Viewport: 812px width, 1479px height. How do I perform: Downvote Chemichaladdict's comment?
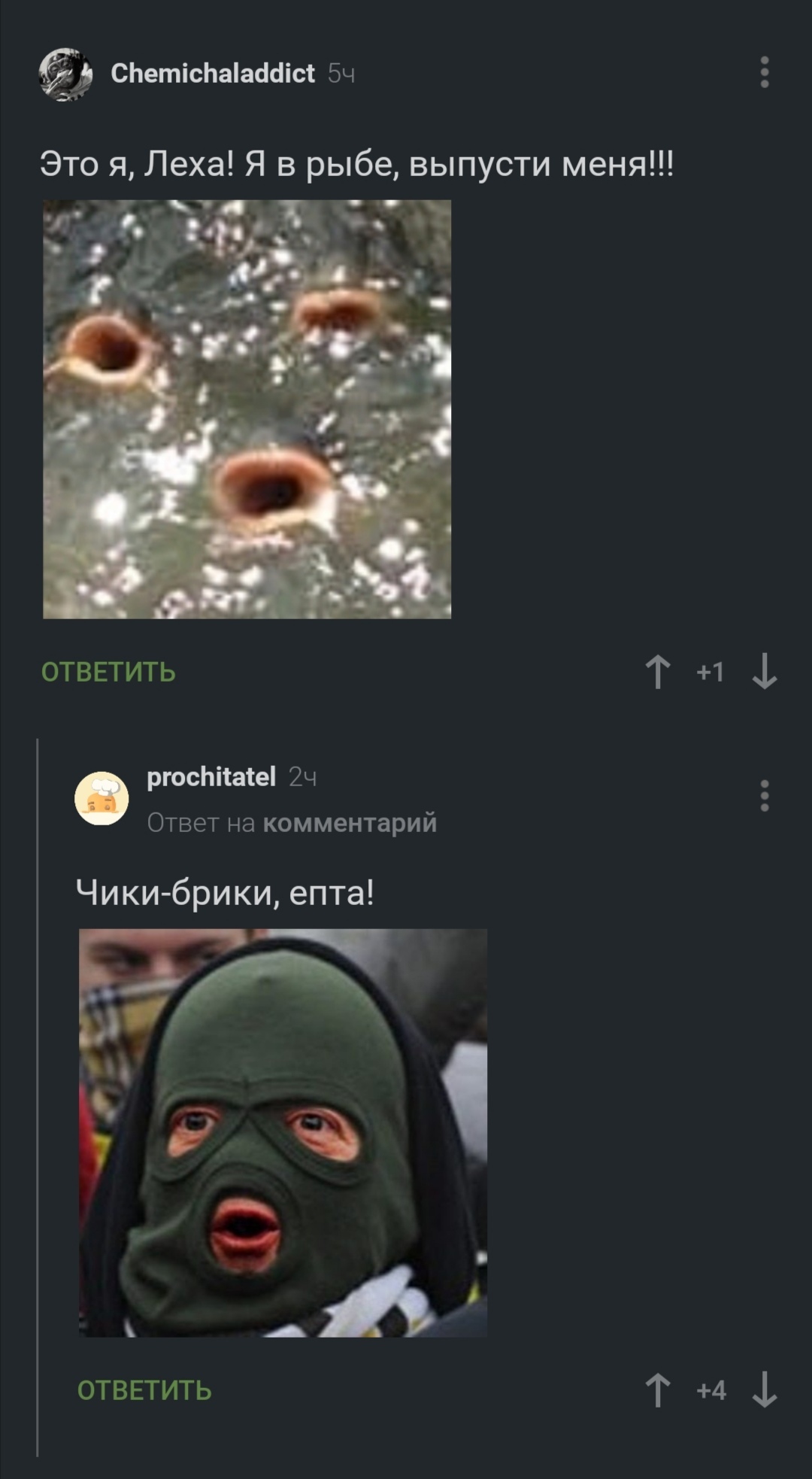(x=765, y=672)
